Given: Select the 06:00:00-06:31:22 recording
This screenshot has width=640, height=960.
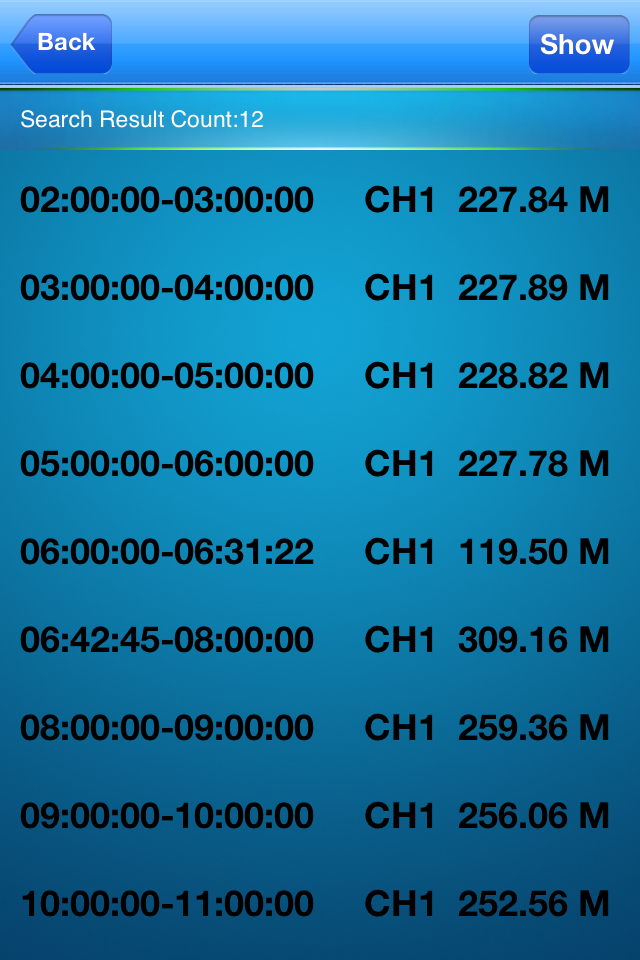Looking at the screenshot, I should (315, 552).
